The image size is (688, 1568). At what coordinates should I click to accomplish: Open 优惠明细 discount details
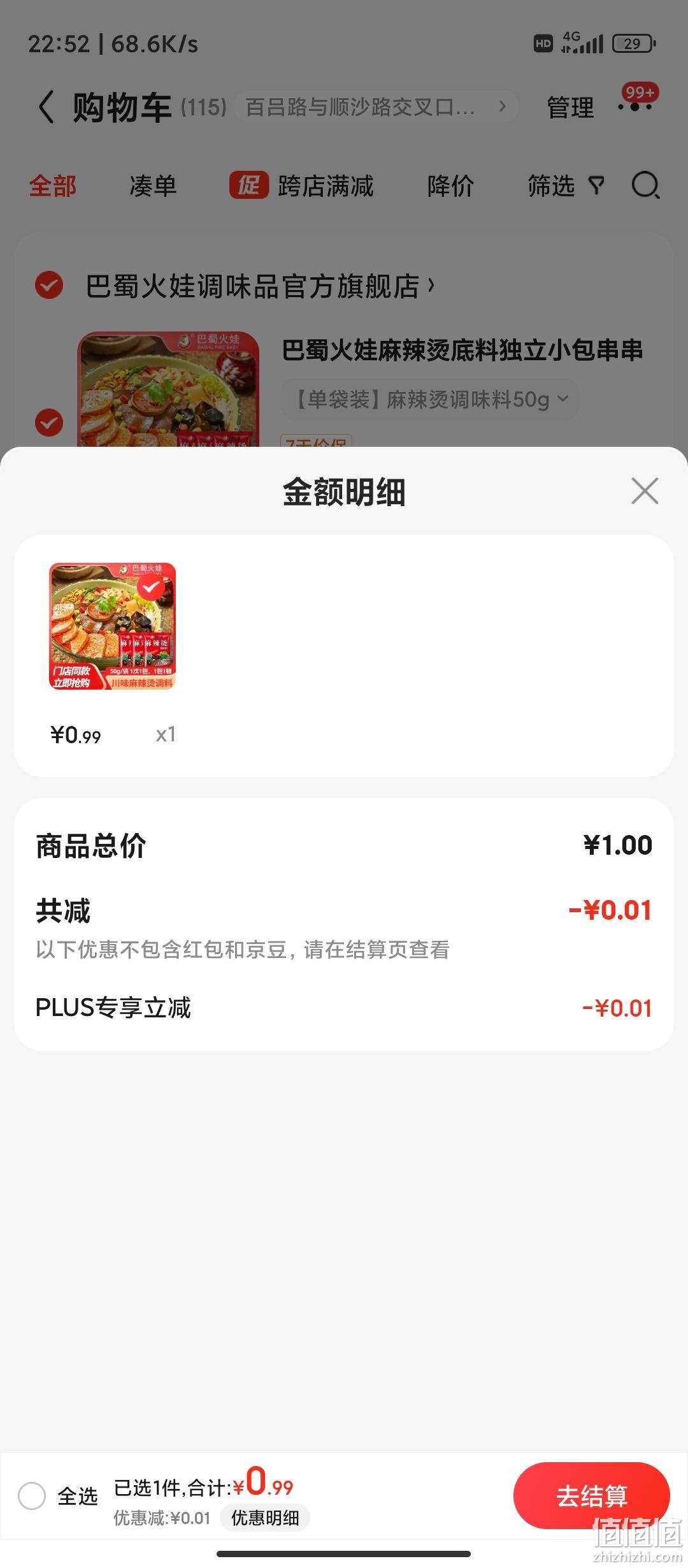265,1518
